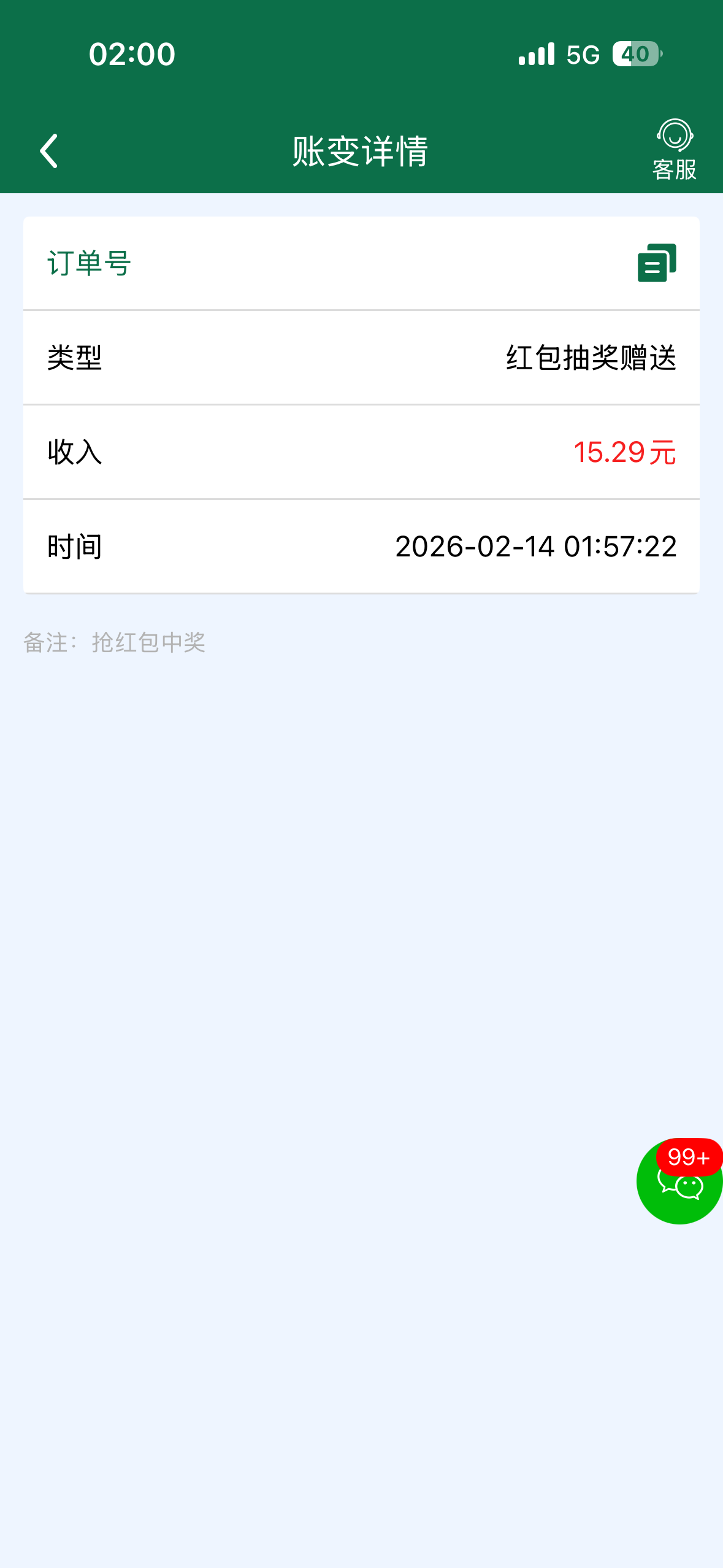Copy the 订单号 order number
The width and height of the screenshot is (723, 1568).
pyautogui.click(x=656, y=263)
